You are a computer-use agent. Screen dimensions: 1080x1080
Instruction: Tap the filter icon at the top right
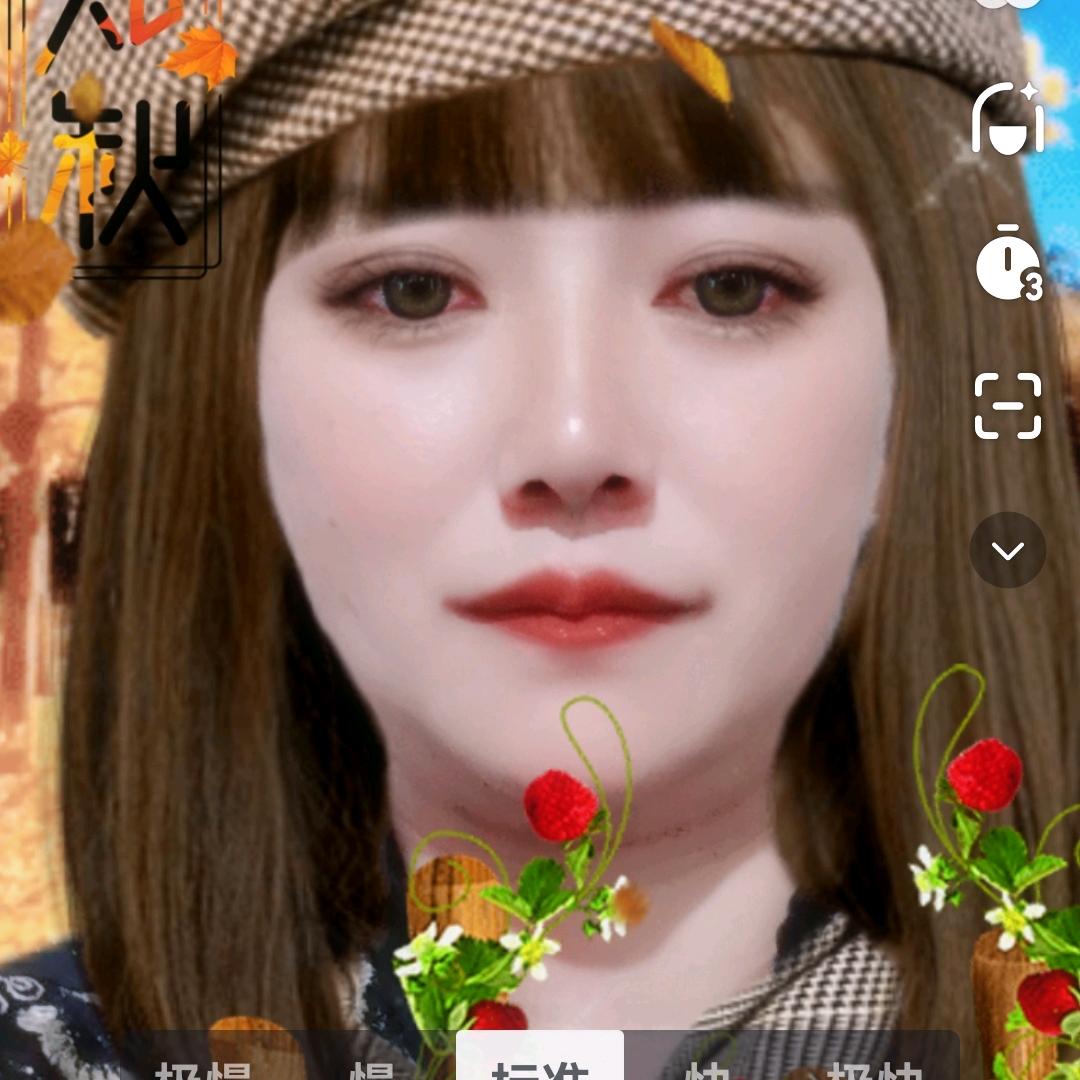tap(1008, 4)
